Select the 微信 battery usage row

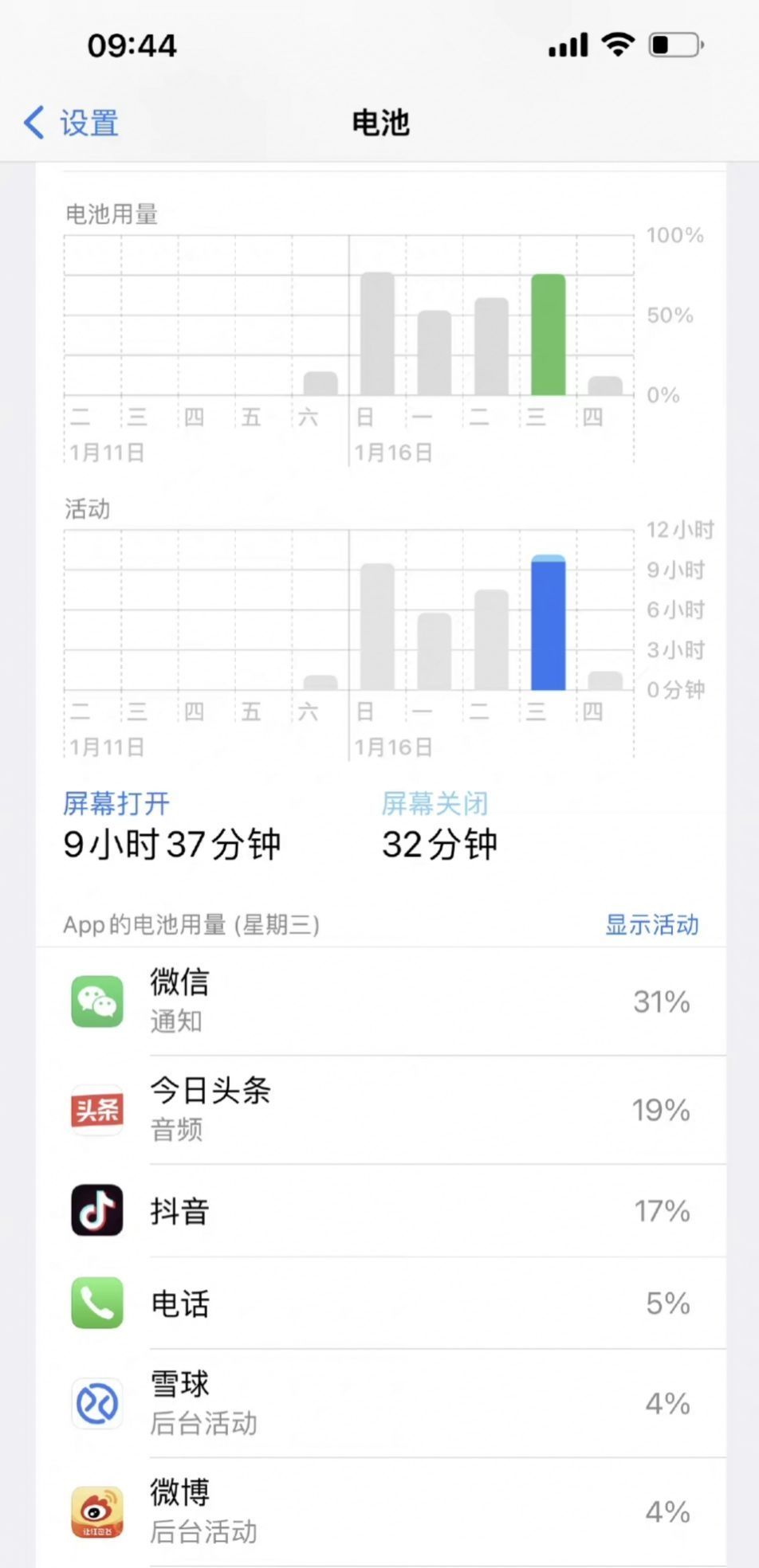[380, 1002]
